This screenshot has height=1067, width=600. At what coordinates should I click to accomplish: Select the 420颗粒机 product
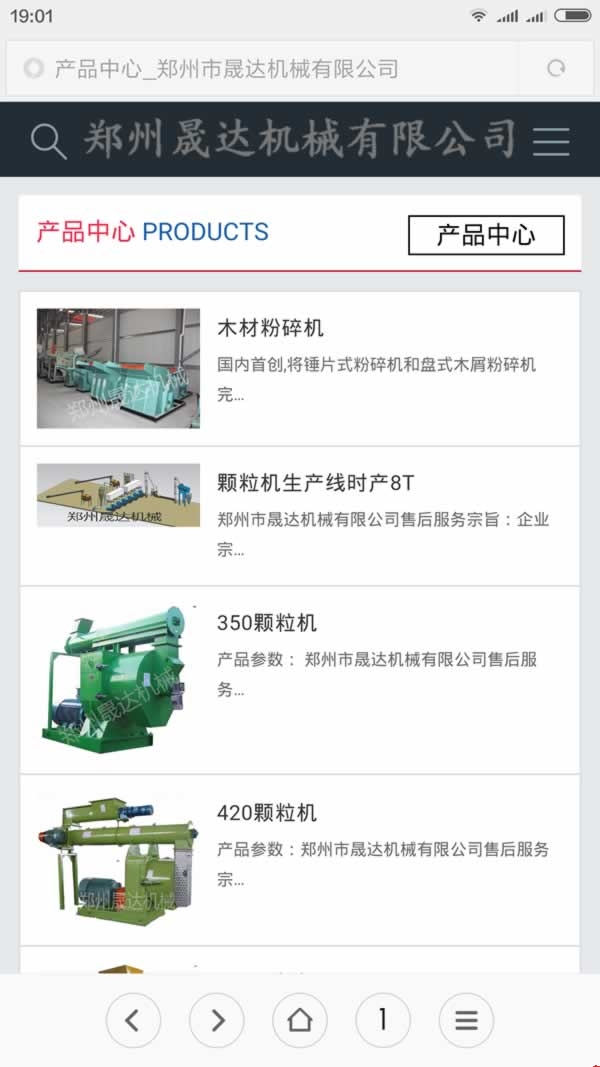pyautogui.click(x=267, y=813)
